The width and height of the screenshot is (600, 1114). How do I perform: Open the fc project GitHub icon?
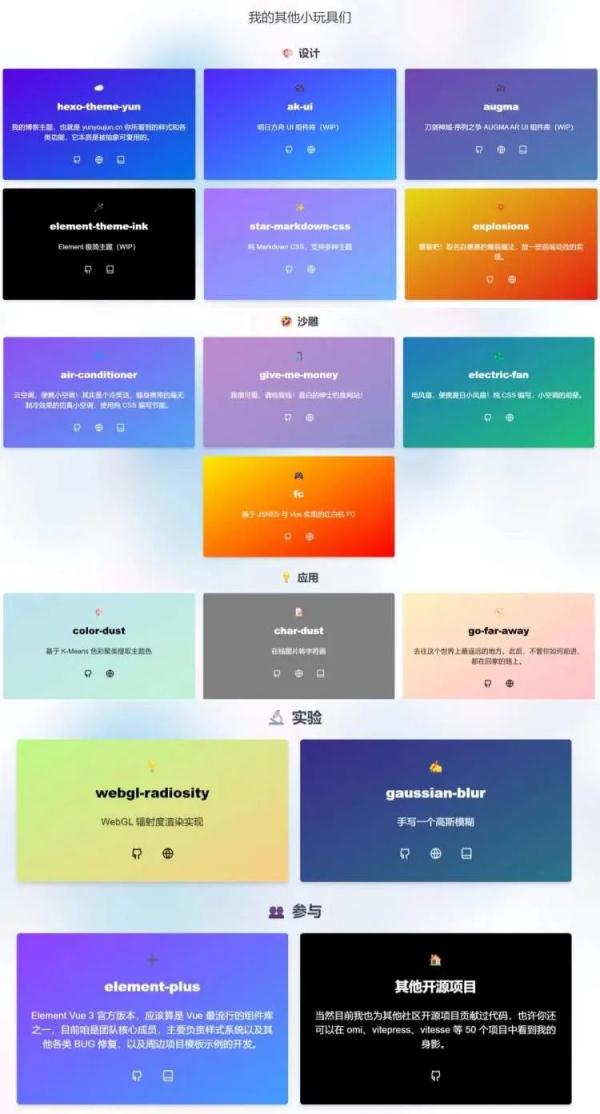(289, 537)
